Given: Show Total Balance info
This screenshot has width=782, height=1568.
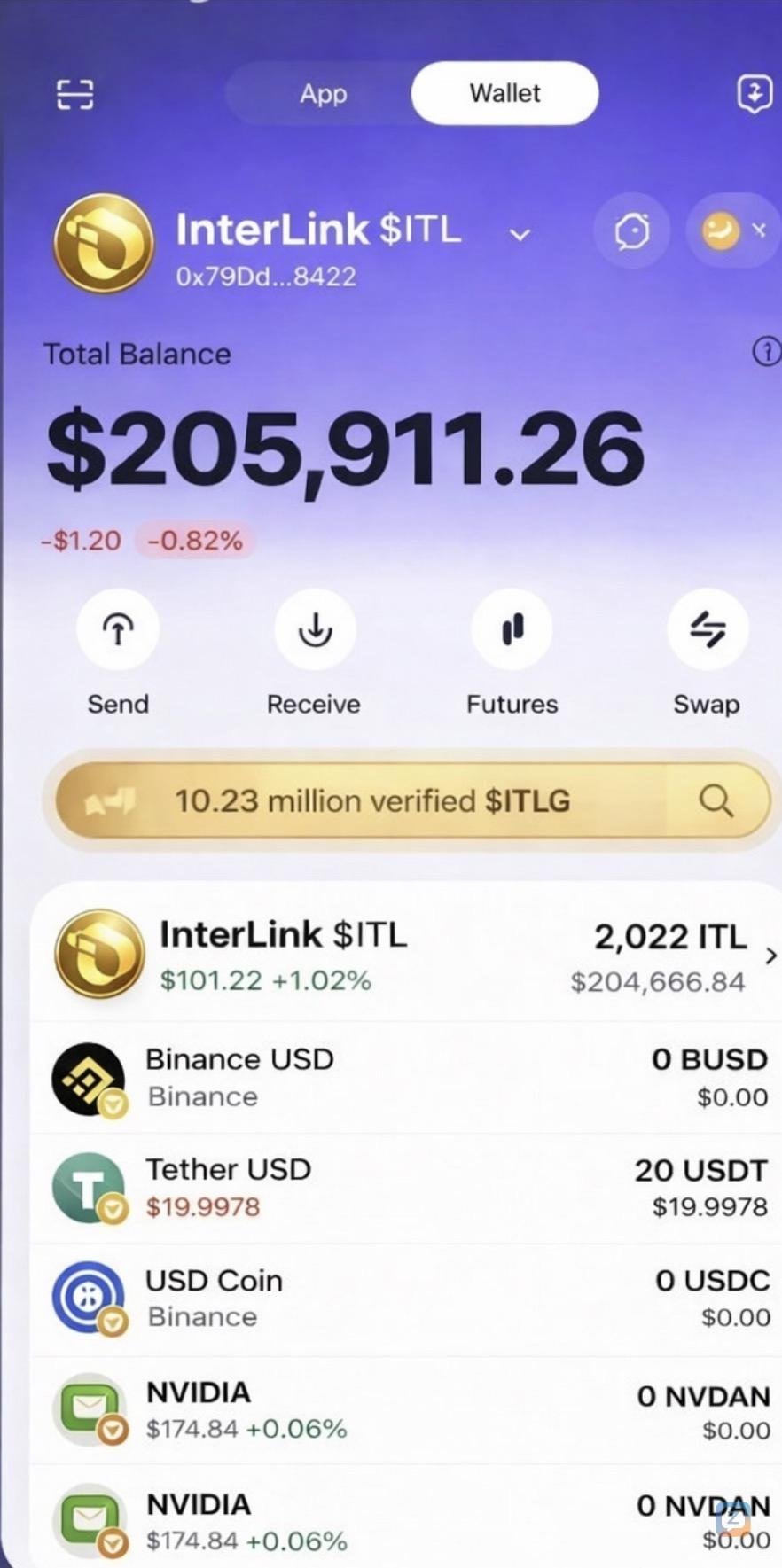Looking at the screenshot, I should tap(766, 352).
